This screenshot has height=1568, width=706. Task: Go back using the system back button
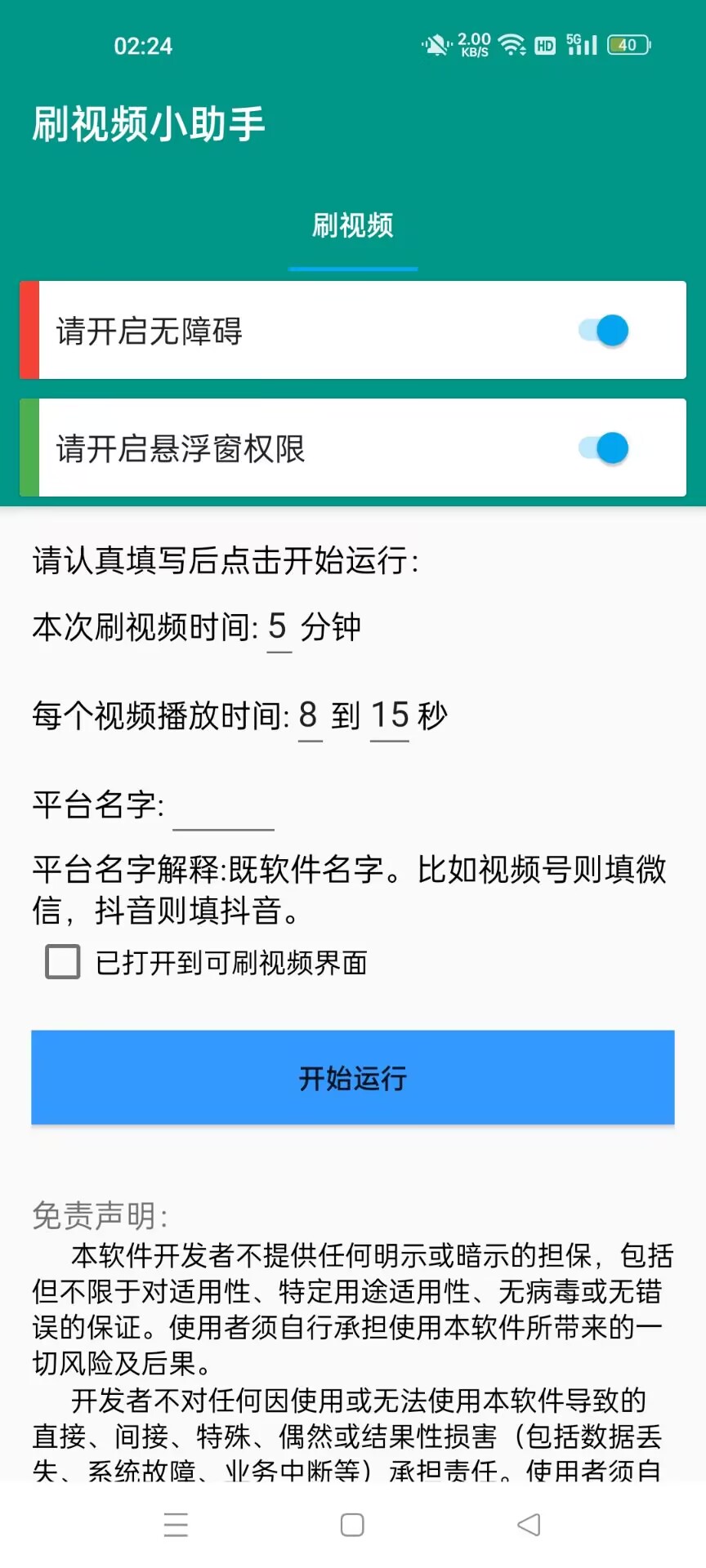click(x=529, y=1525)
